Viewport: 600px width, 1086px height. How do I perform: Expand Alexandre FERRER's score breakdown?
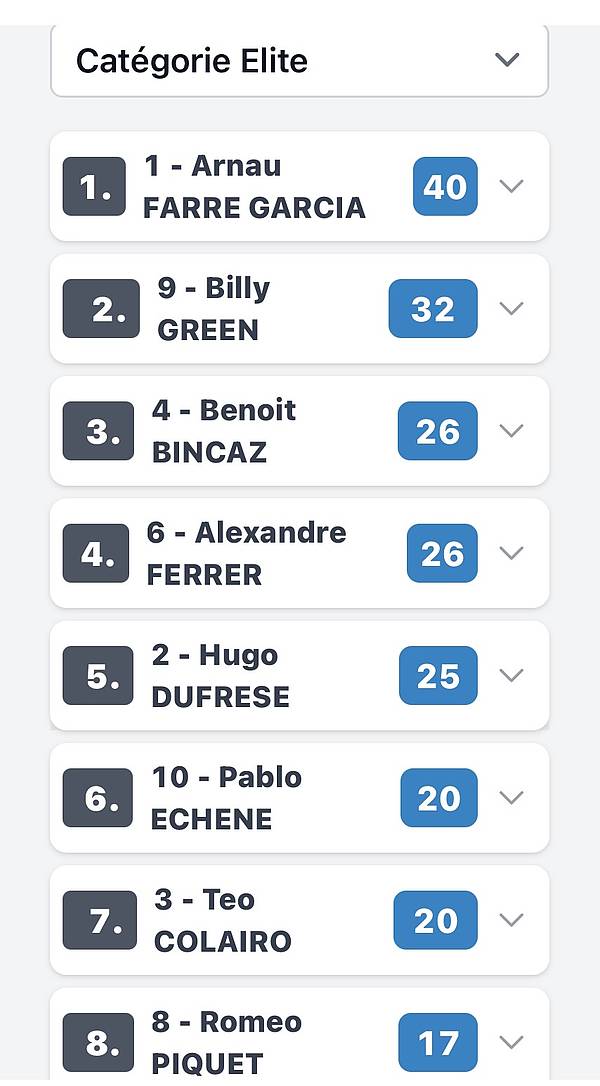click(511, 553)
